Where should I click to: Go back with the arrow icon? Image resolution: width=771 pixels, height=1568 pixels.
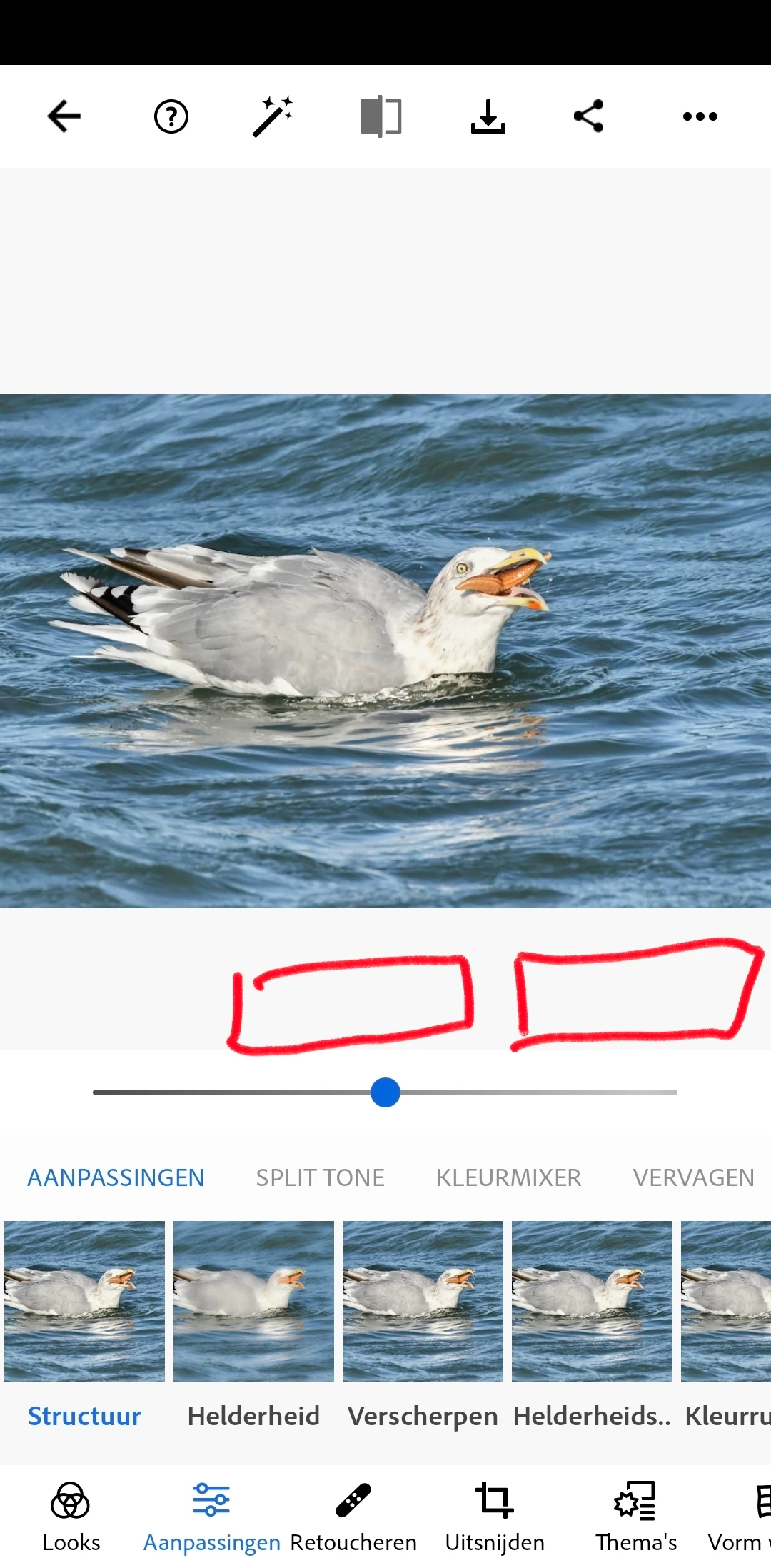point(64,116)
